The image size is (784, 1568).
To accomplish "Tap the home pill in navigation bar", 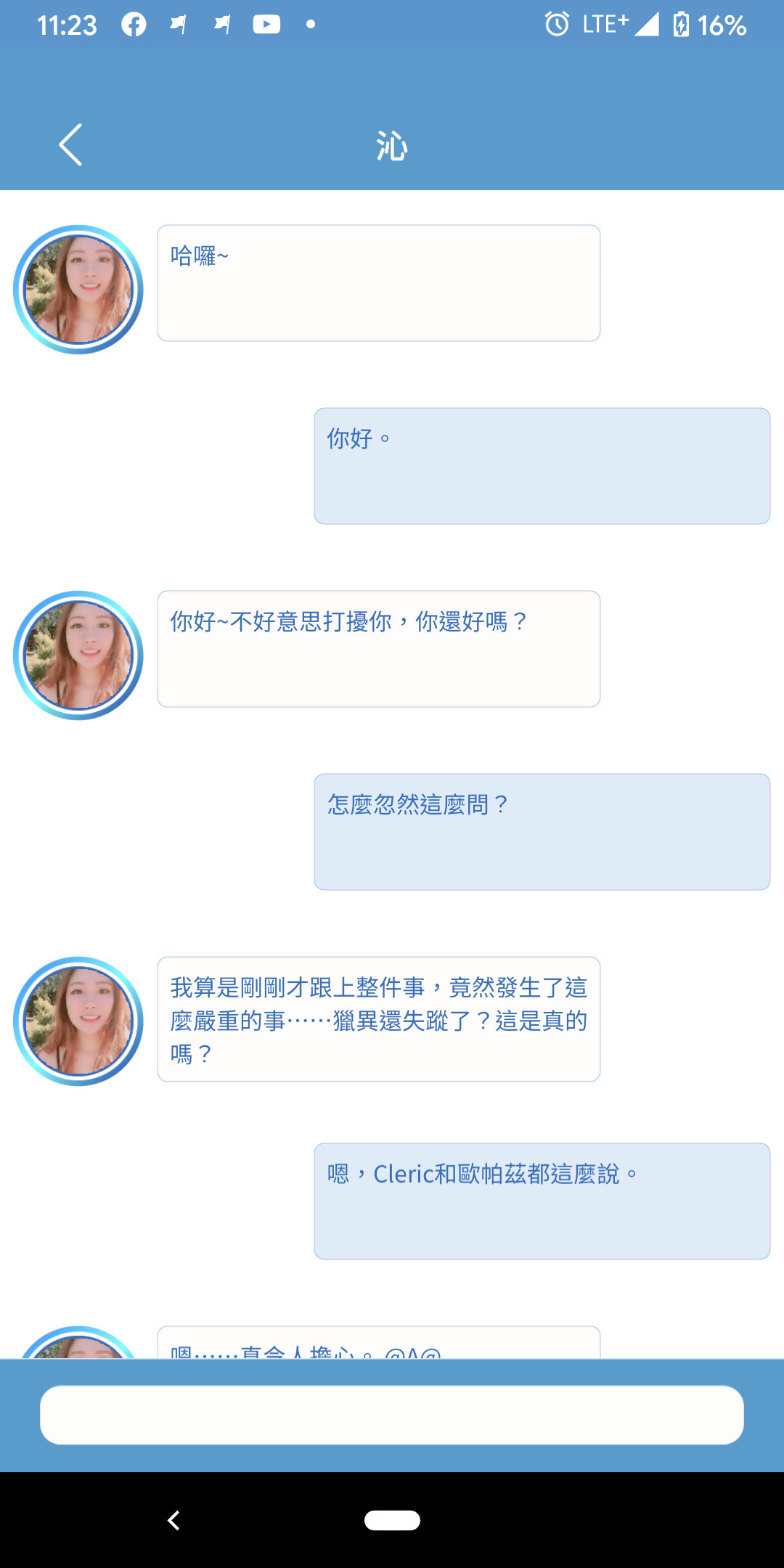I will tap(392, 1520).
